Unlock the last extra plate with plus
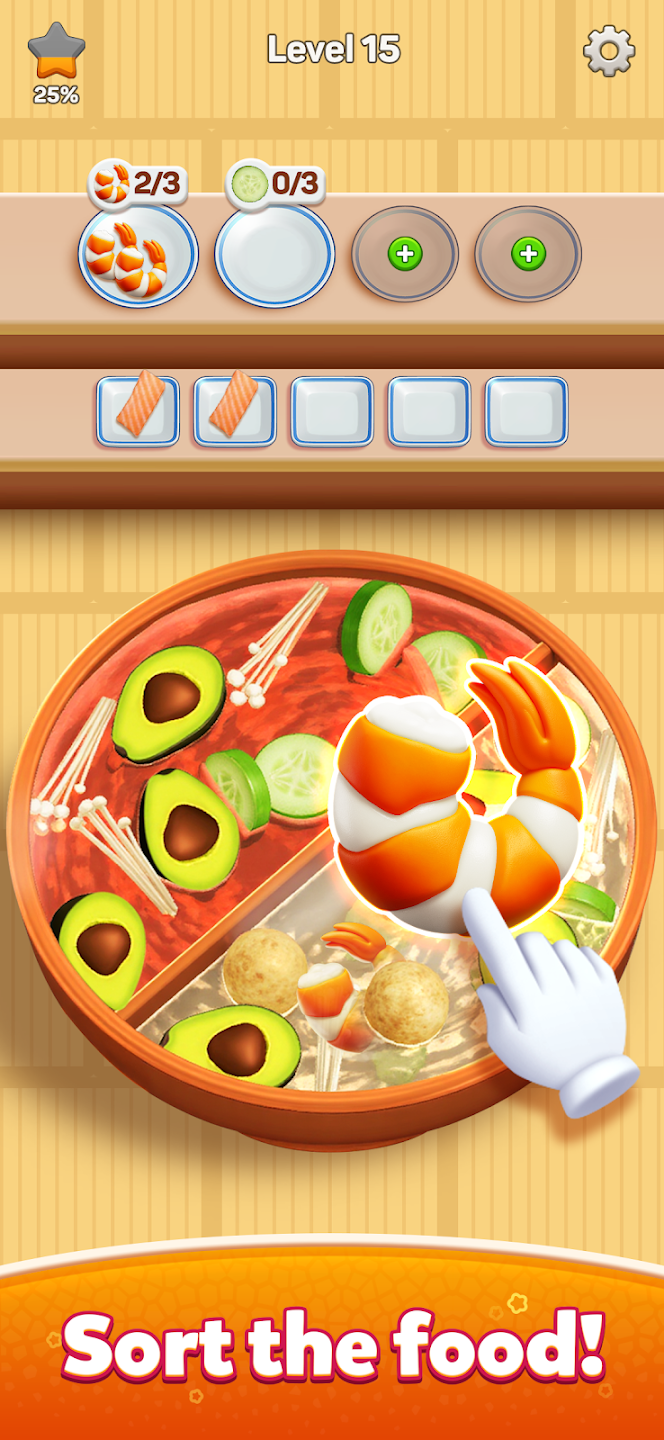 [528, 254]
